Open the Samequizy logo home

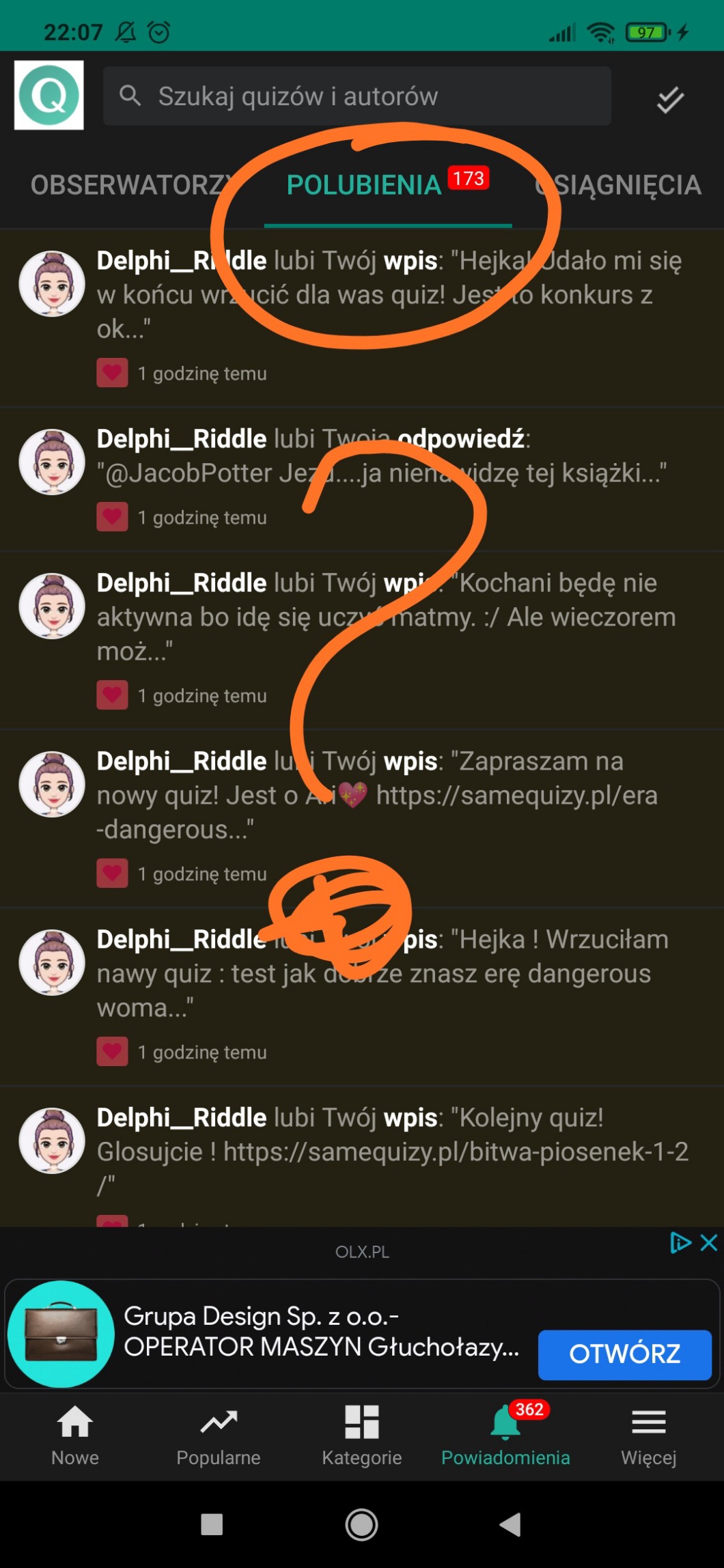tap(49, 95)
